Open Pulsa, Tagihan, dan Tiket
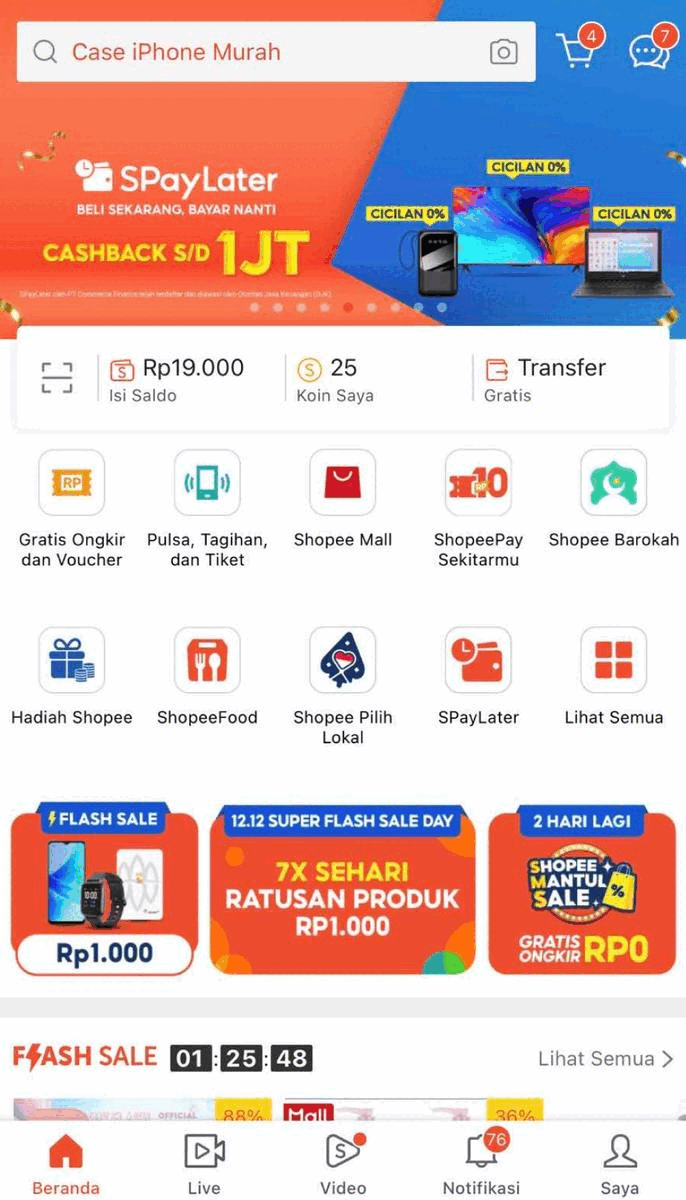Image resolution: width=686 pixels, height=1200 pixels. [x=207, y=508]
